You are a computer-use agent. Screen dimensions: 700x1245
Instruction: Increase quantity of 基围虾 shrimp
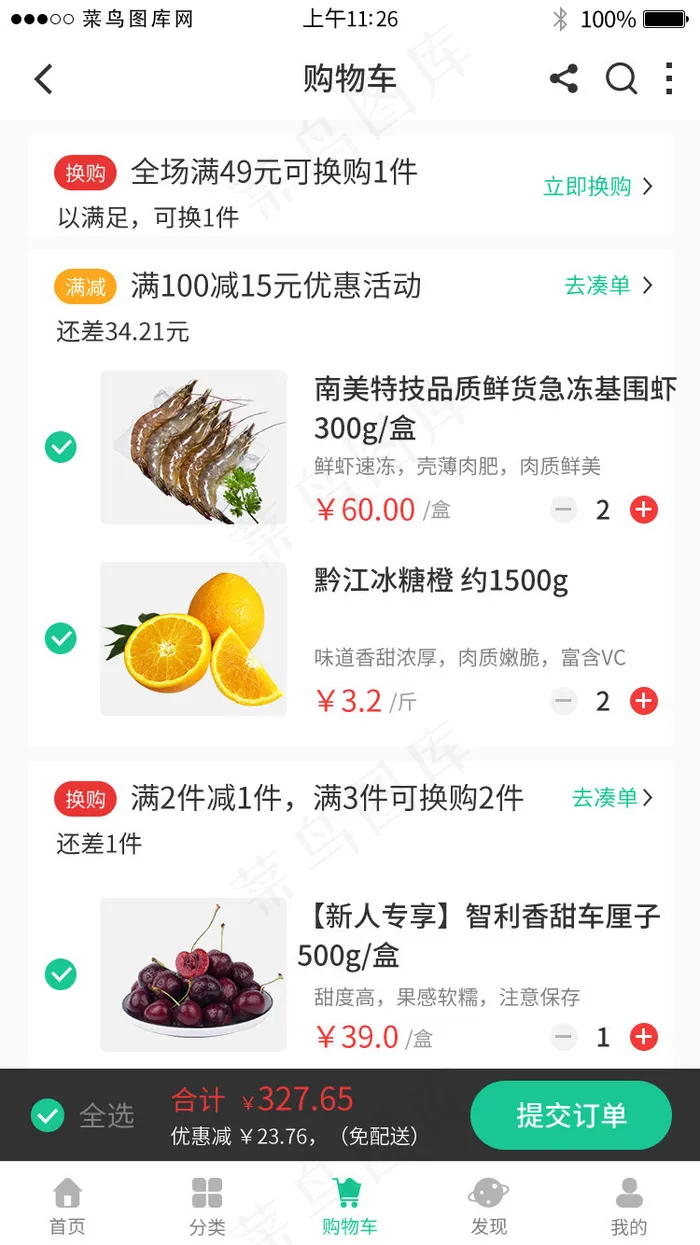(x=644, y=510)
